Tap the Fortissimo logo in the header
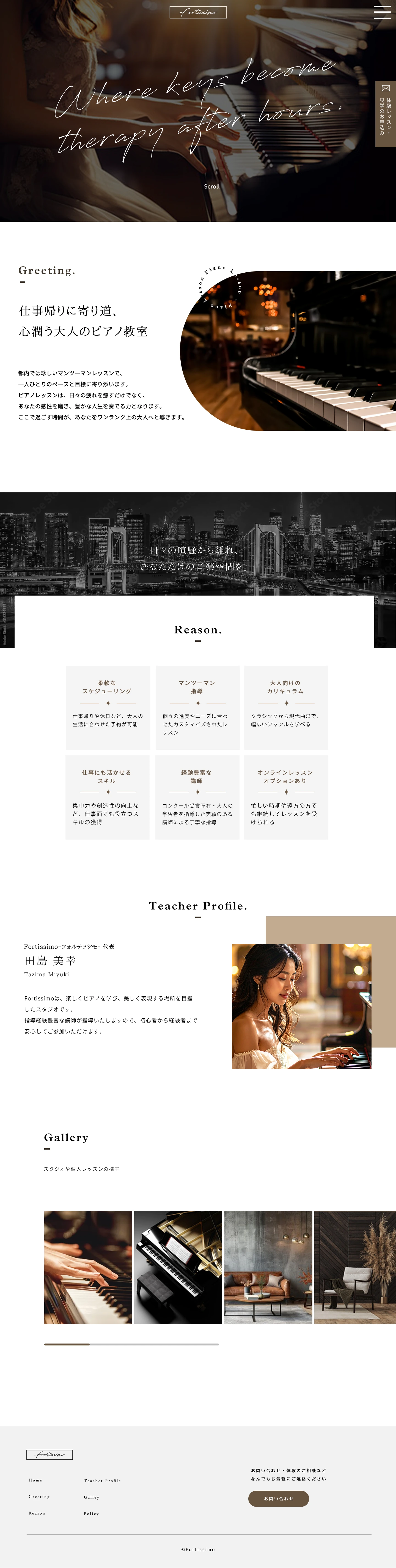This screenshot has height=1568, width=396. click(x=198, y=12)
